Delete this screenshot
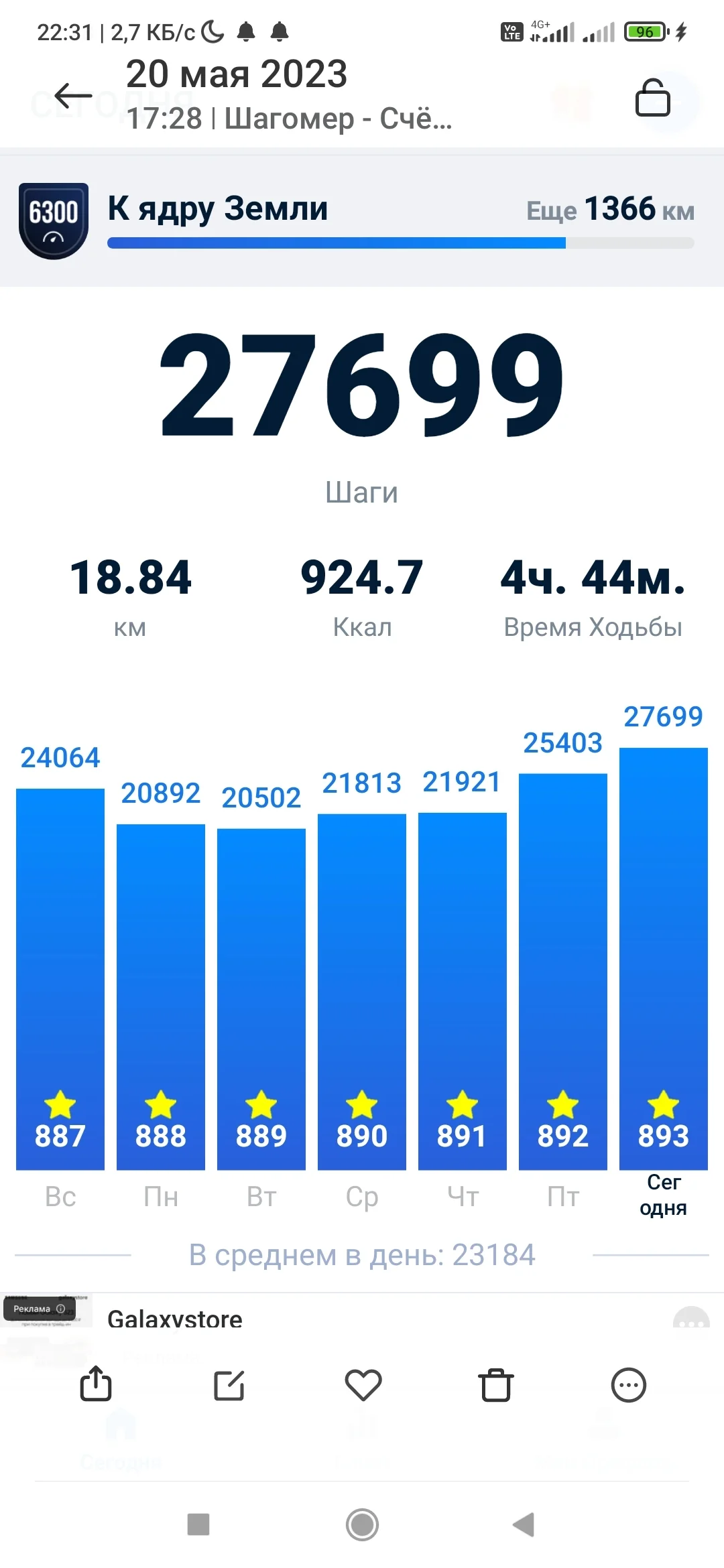 click(x=496, y=1385)
